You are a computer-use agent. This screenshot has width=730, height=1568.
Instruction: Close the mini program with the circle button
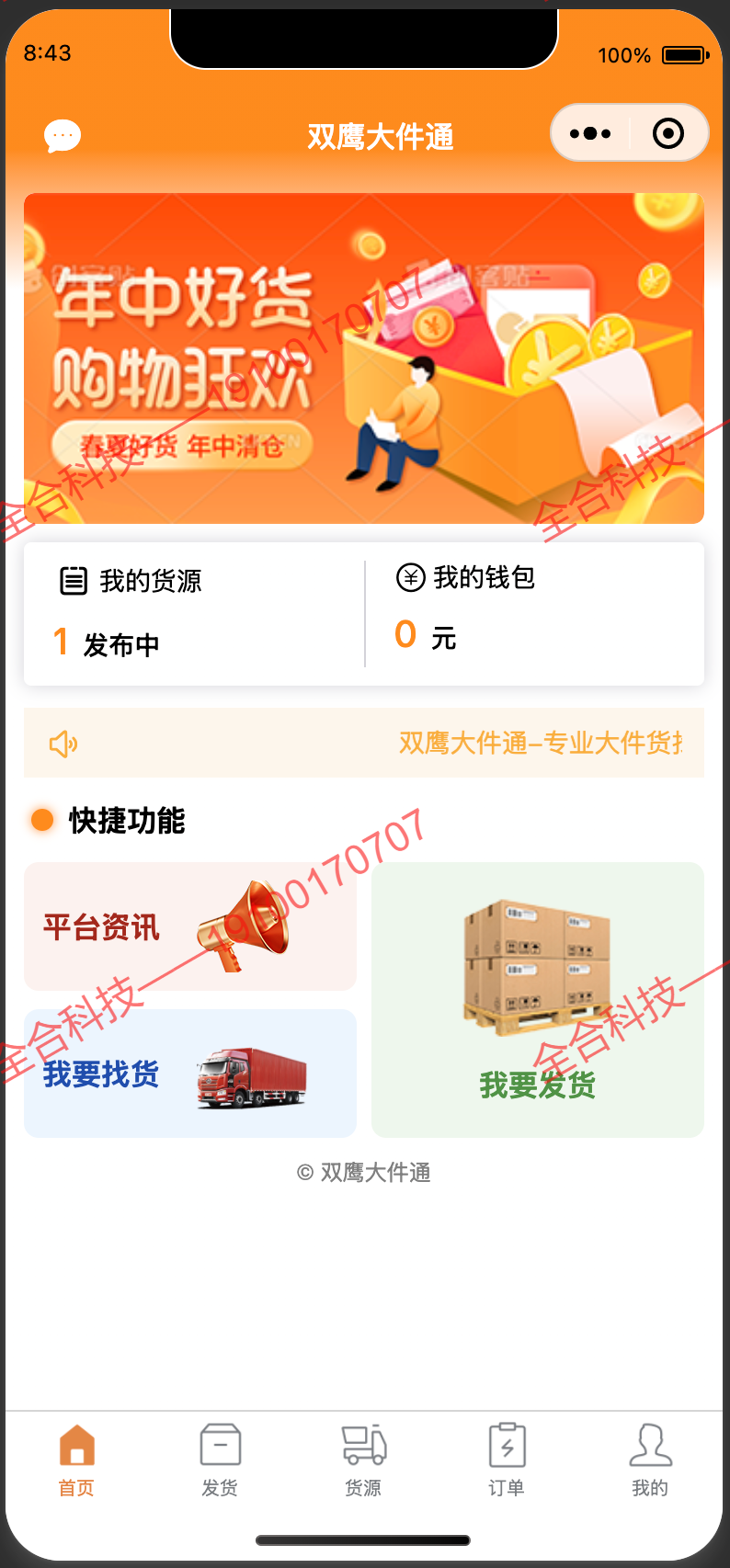coord(668,134)
